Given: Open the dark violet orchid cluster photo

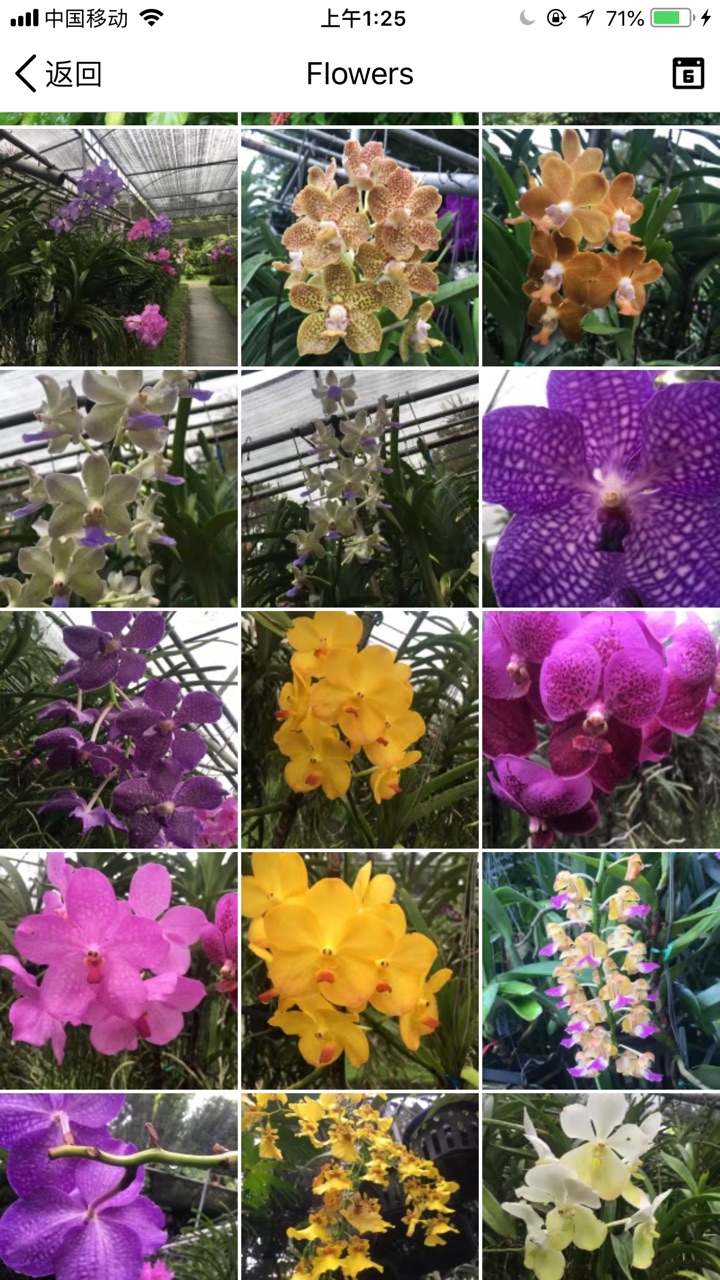Looking at the screenshot, I should [119, 729].
